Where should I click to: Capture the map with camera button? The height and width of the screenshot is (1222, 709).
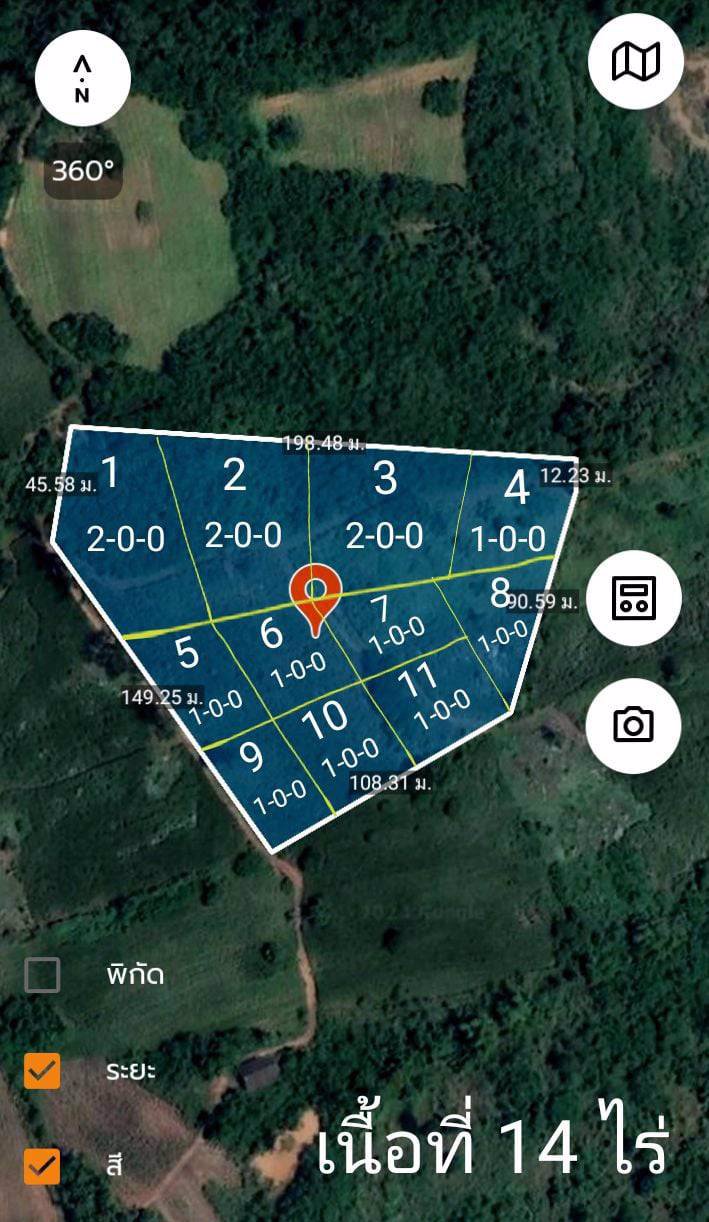633,725
